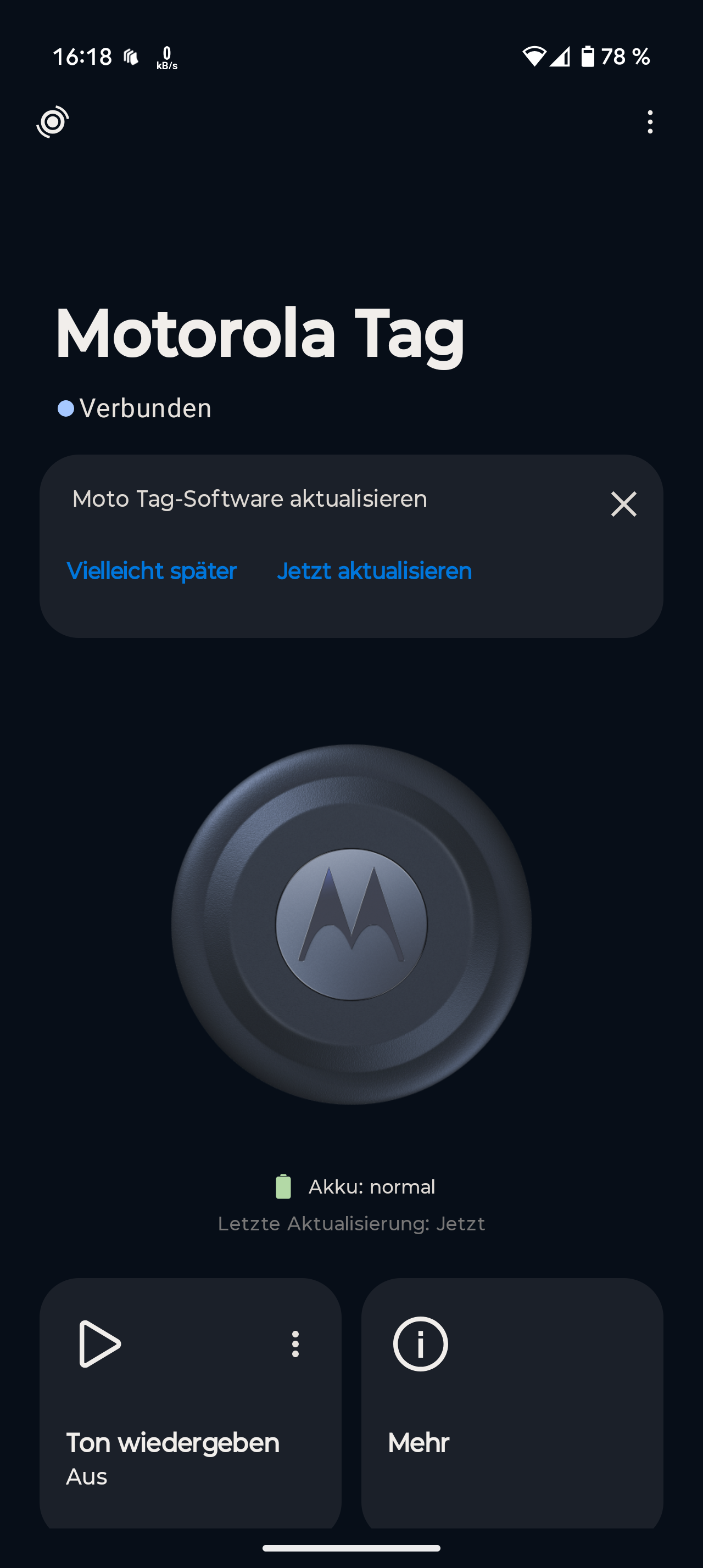Viewport: 703px width, 1568px height.
Task: Dismiss the Moto Tag software update banner
Action: pos(623,504)
